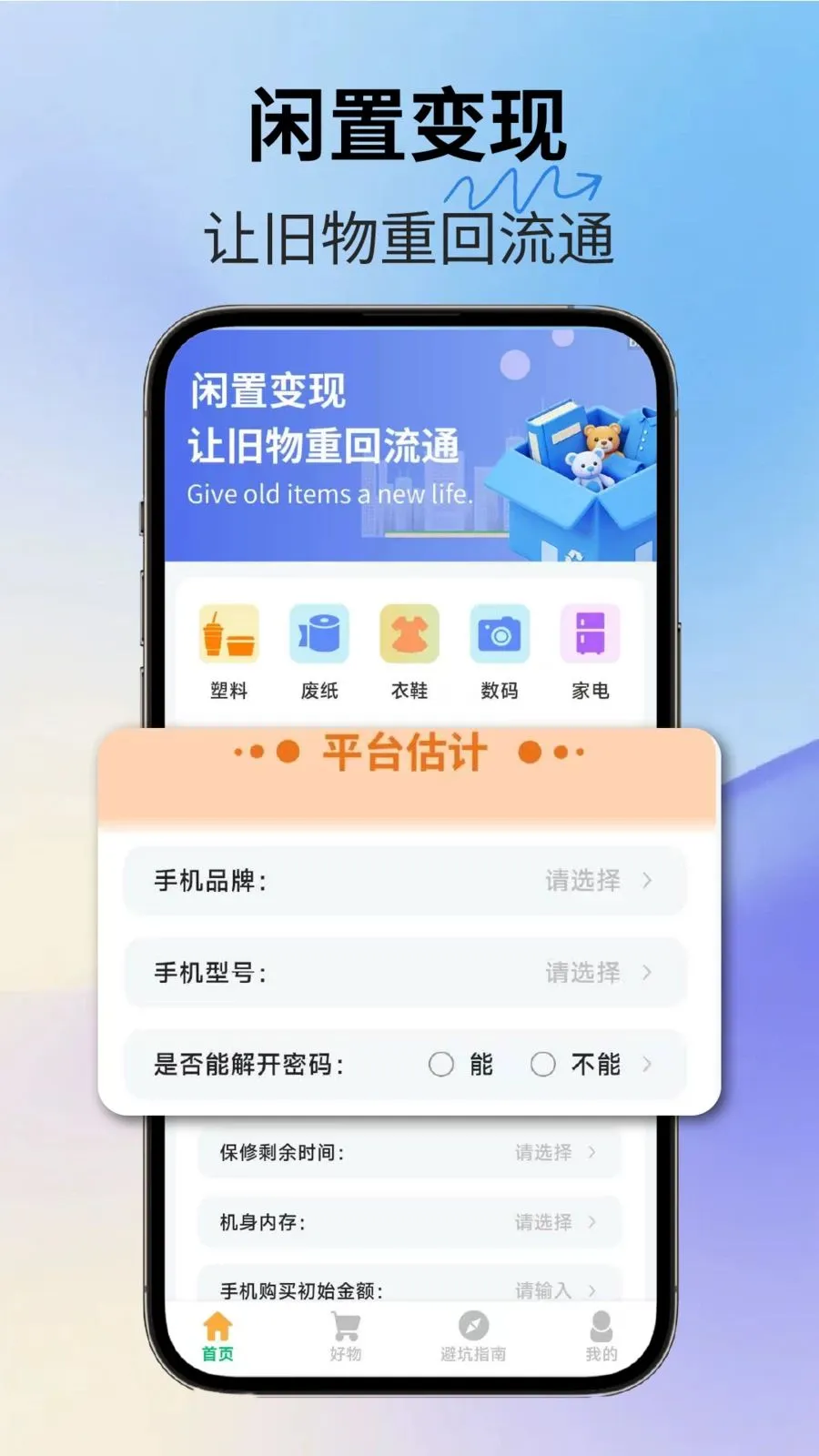
Task: Click the green progress bar under banner text
Action: point(445,531)
